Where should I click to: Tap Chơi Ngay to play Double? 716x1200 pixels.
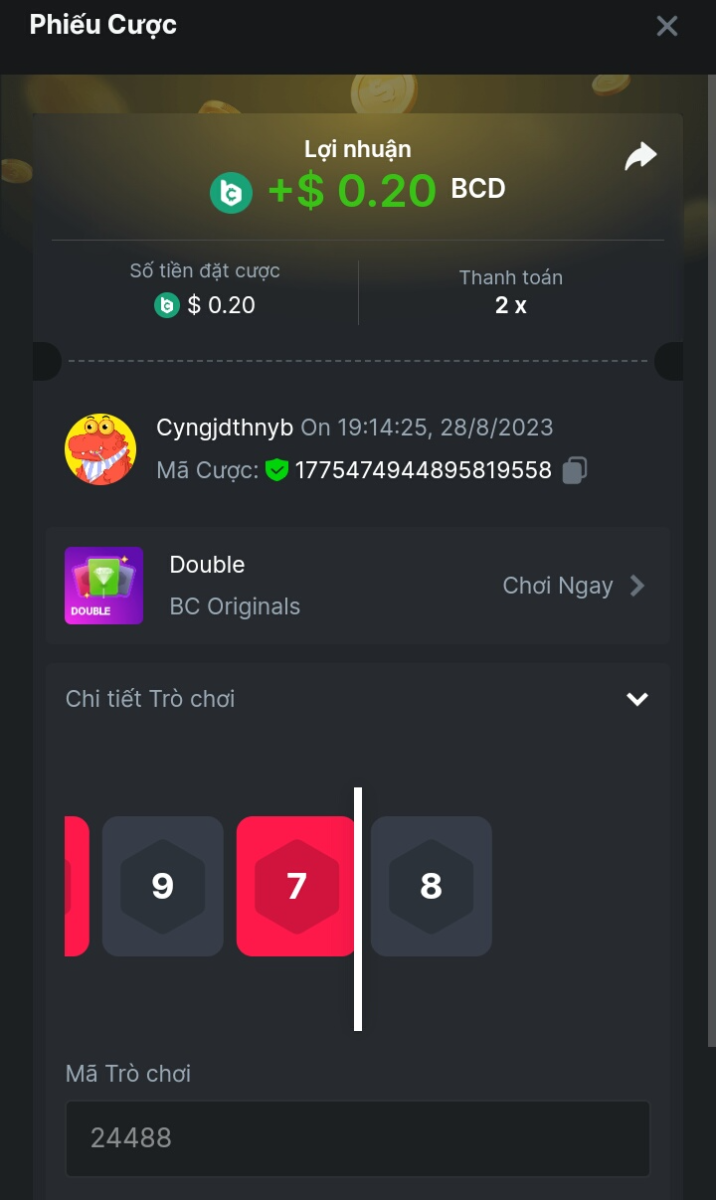pyautogui.click(x=573, y=586)
